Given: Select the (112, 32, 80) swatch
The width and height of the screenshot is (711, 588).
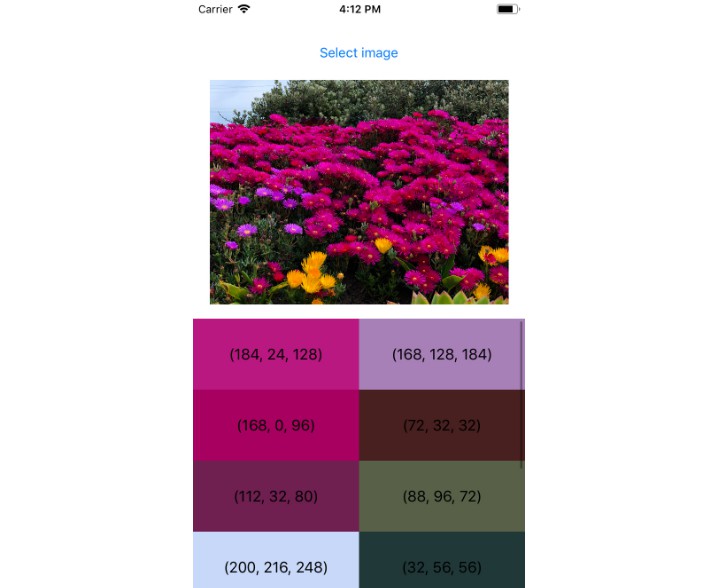Looking at the screenshot, I should (276, 496).
